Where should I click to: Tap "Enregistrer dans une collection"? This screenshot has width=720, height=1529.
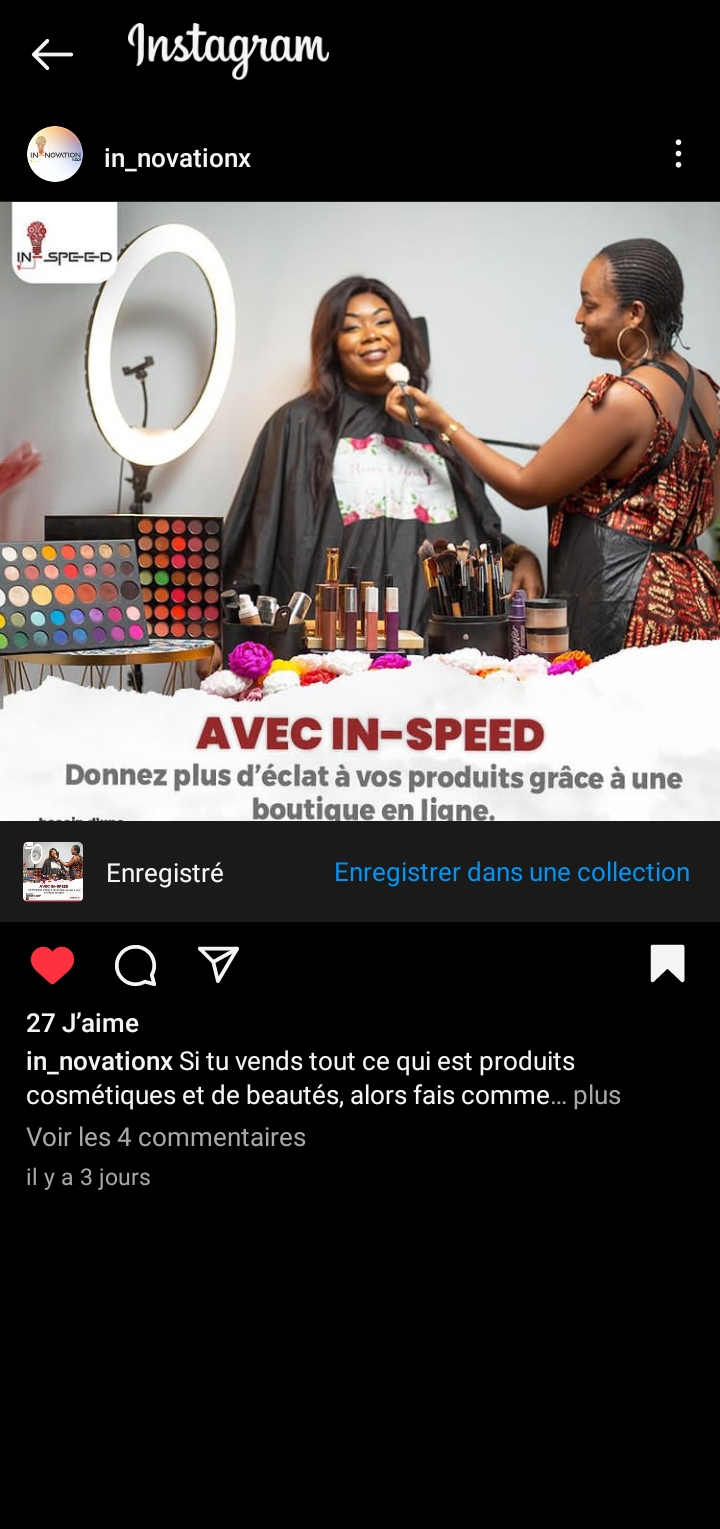[511, 872]
